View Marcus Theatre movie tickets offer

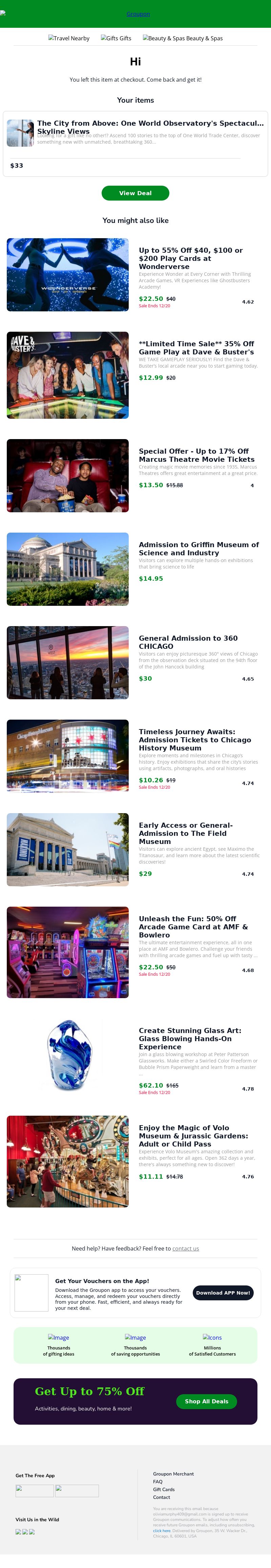coord(196,455)
